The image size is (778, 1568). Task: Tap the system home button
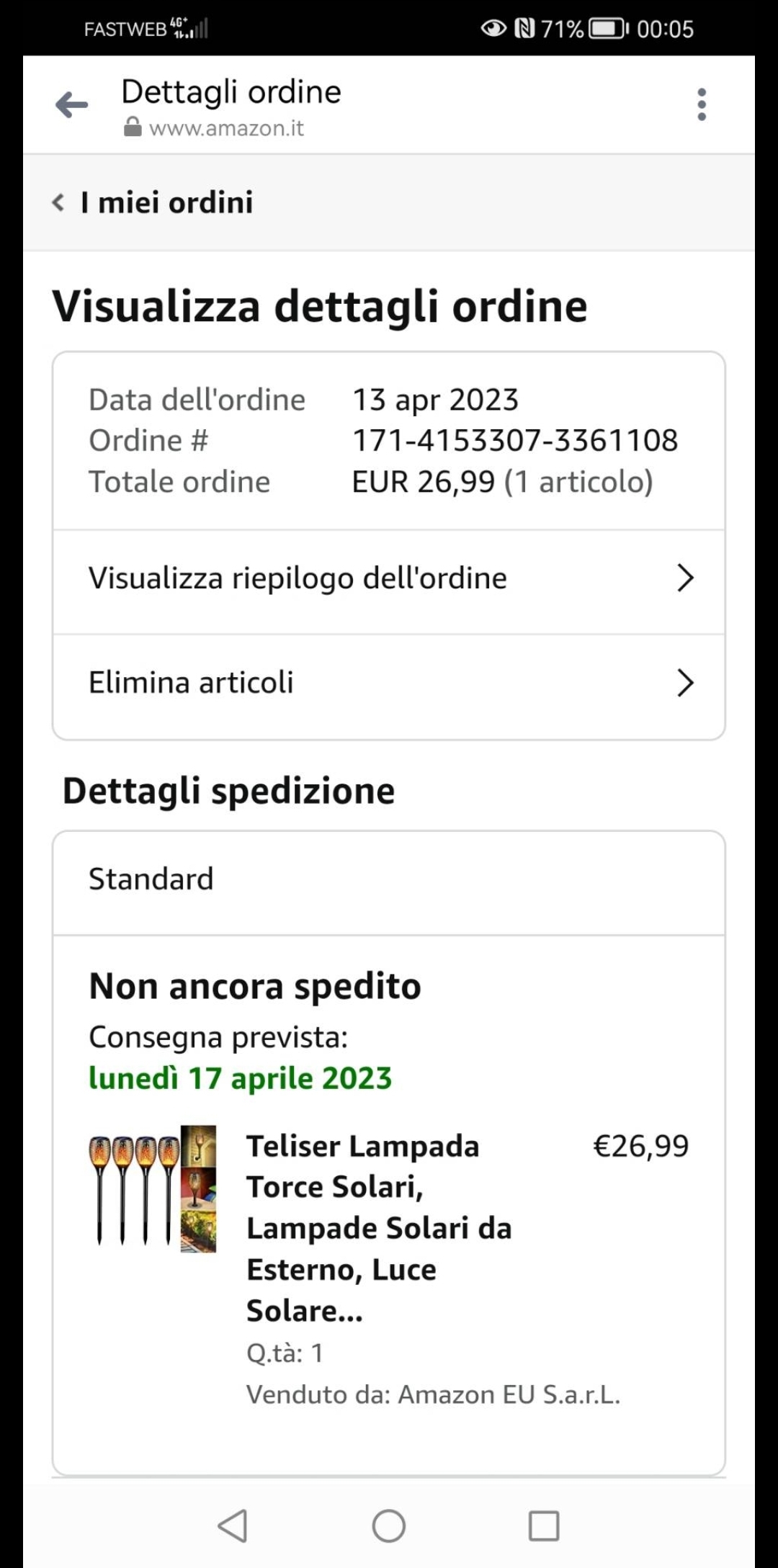[x=389, y=1526]
